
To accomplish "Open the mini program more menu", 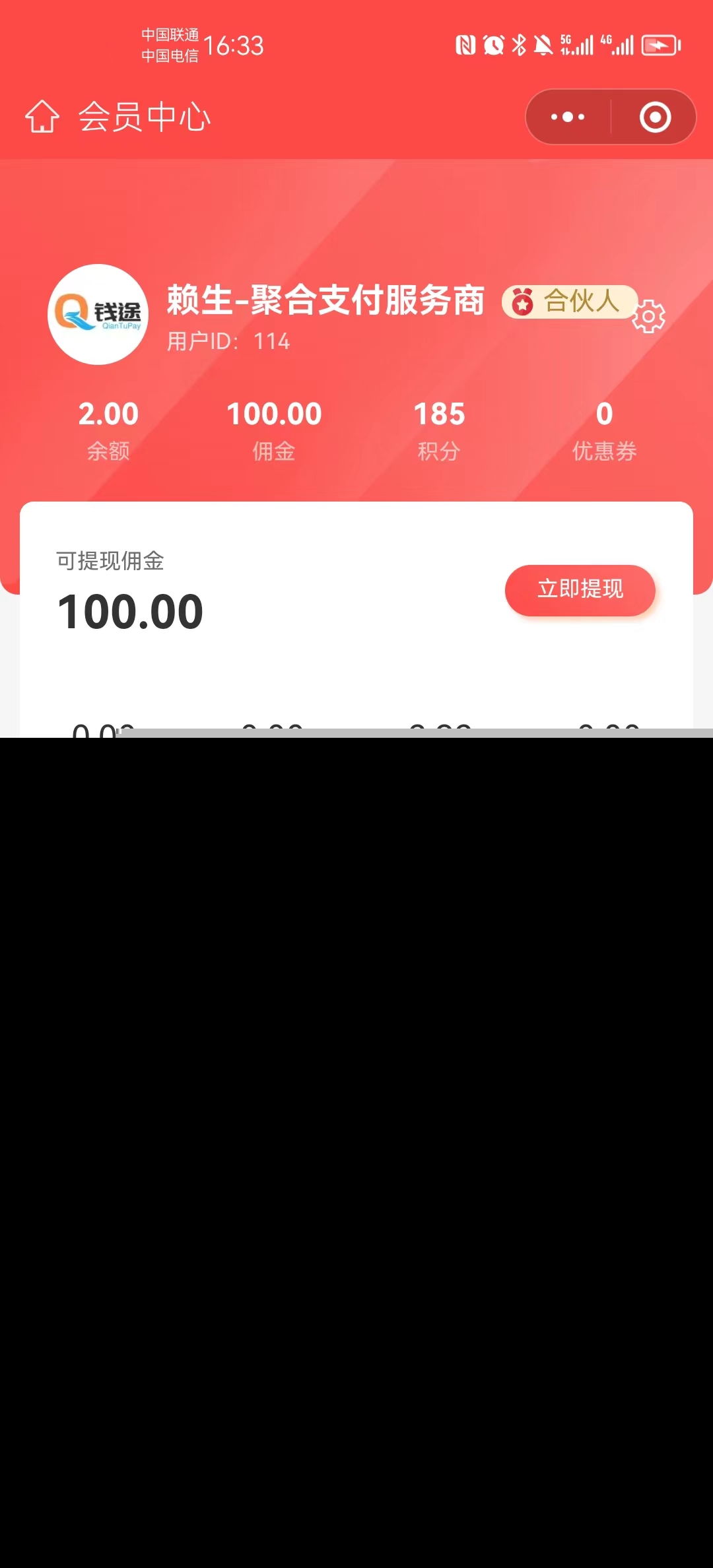I will coord(568,117).
